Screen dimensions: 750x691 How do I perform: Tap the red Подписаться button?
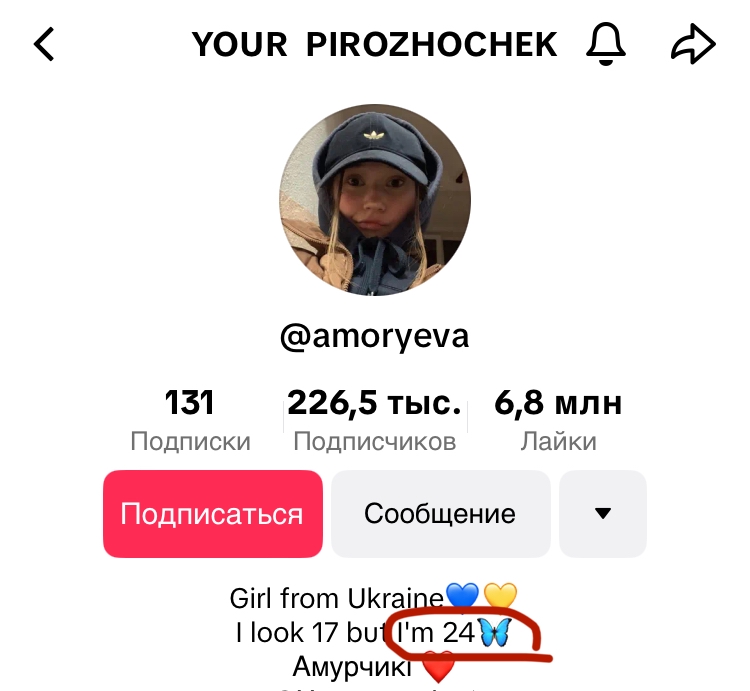click(x=212, y=514)
